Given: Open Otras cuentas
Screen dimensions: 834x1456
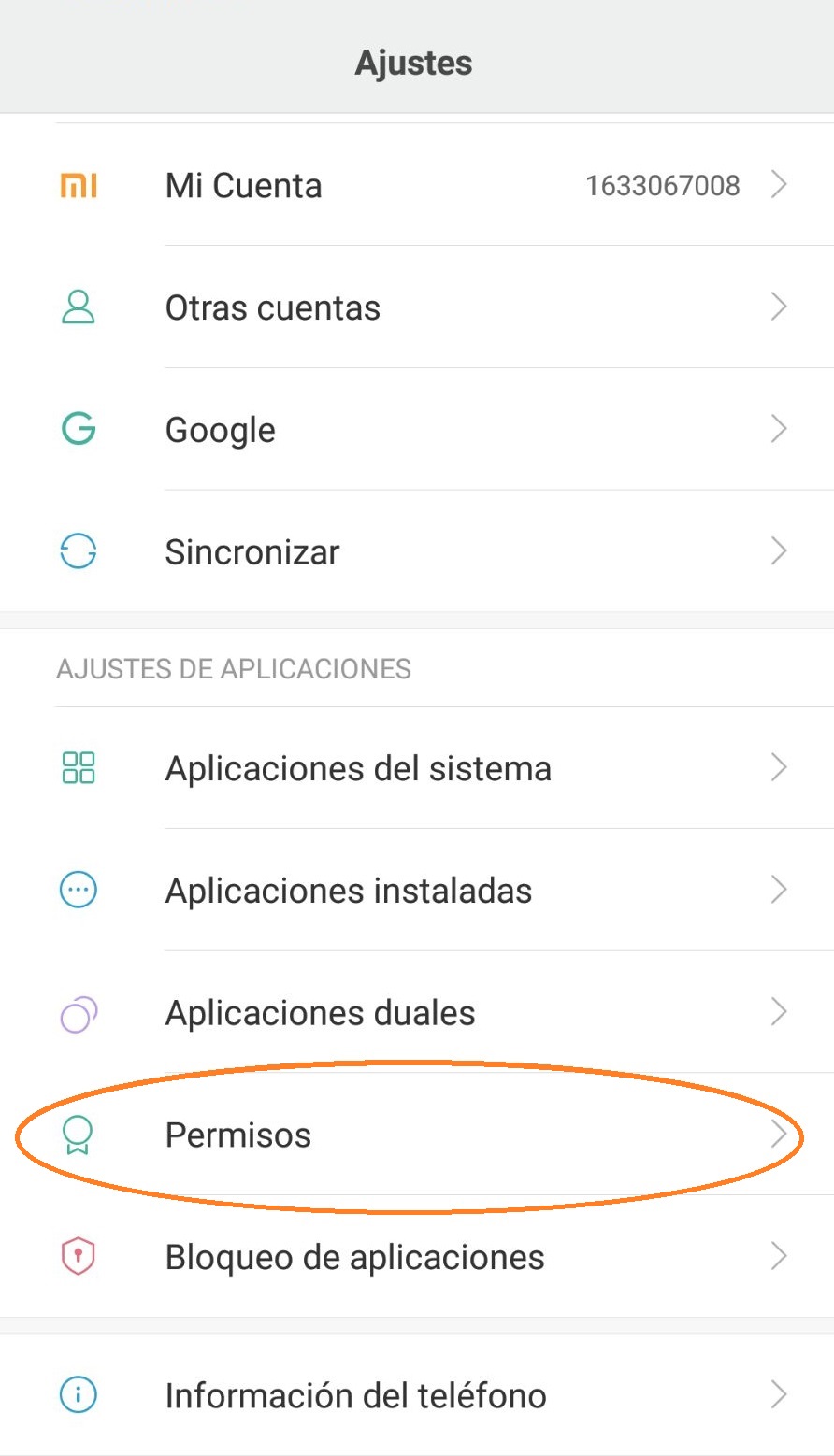Looking at the screenshot, I should tap(417, 307).
